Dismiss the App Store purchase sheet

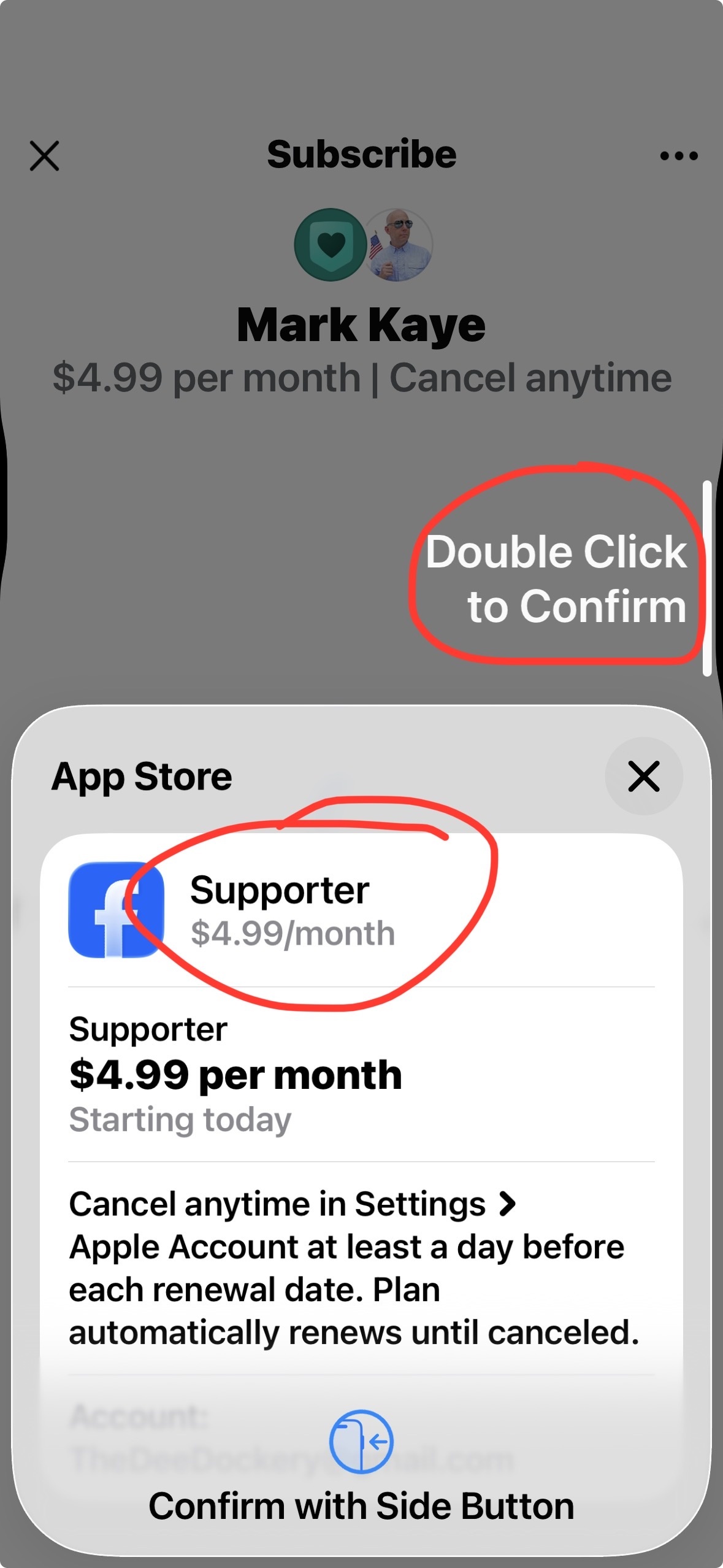(x=643, y=776)
